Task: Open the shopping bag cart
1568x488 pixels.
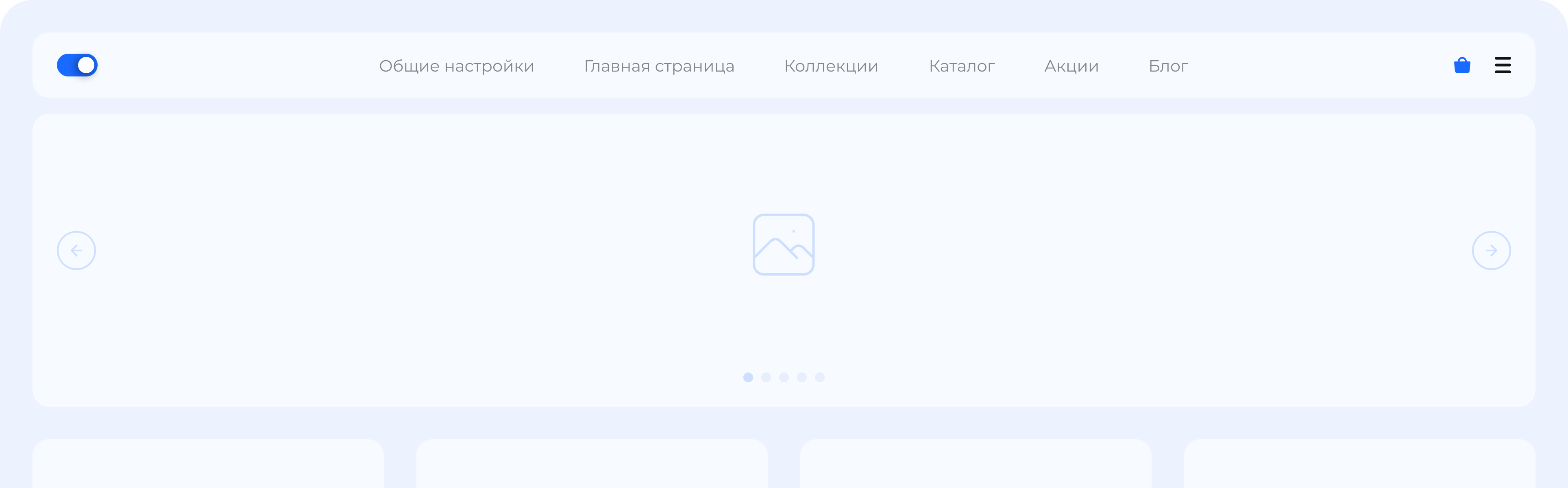Action: 1462,65
